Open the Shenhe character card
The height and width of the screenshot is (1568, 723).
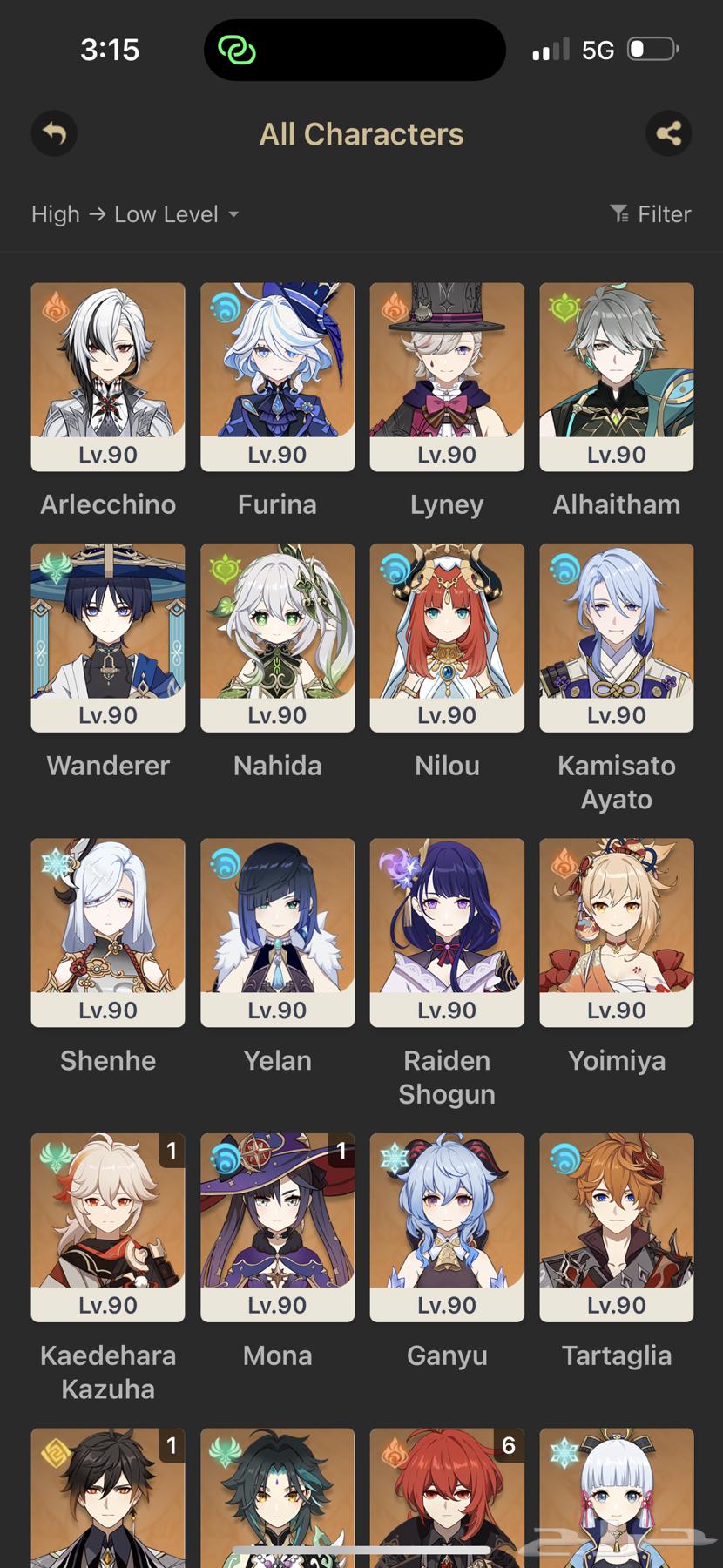108,932
